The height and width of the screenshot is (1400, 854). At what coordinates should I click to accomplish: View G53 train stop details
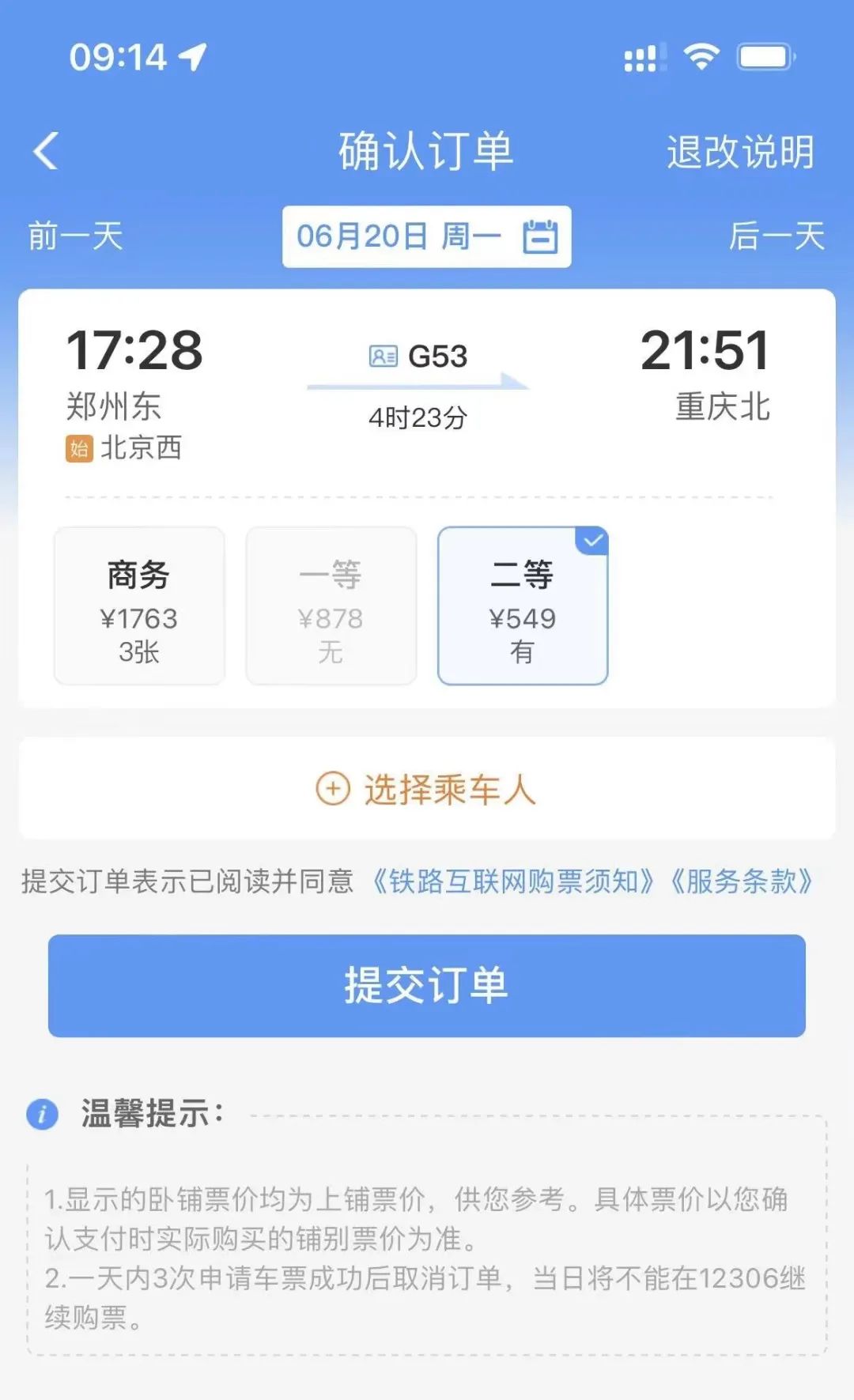click(x=418, y=357)
